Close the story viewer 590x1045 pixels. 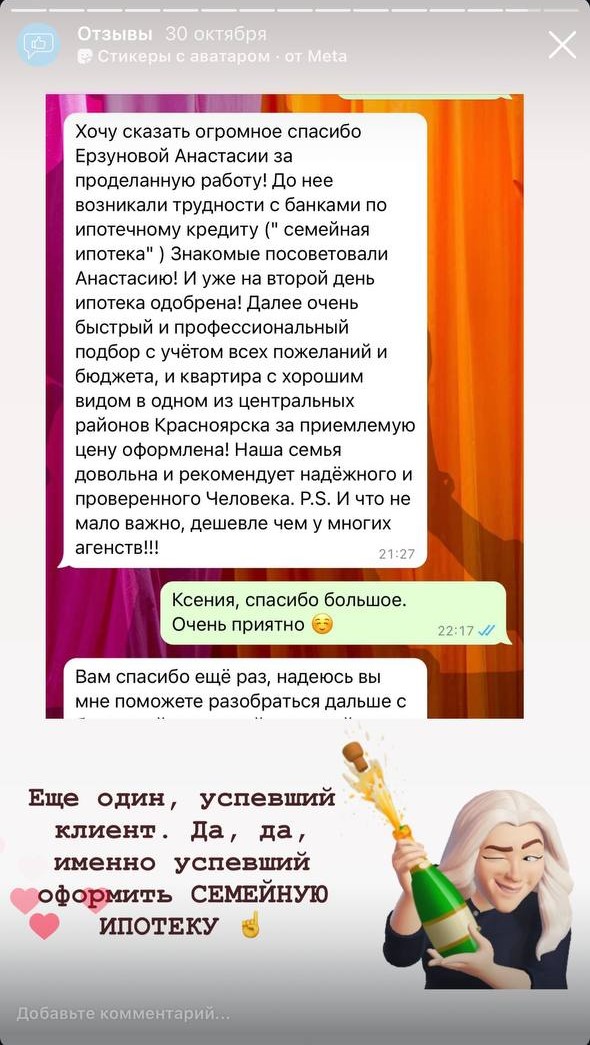pyautogui.click(x=561, y=45)
